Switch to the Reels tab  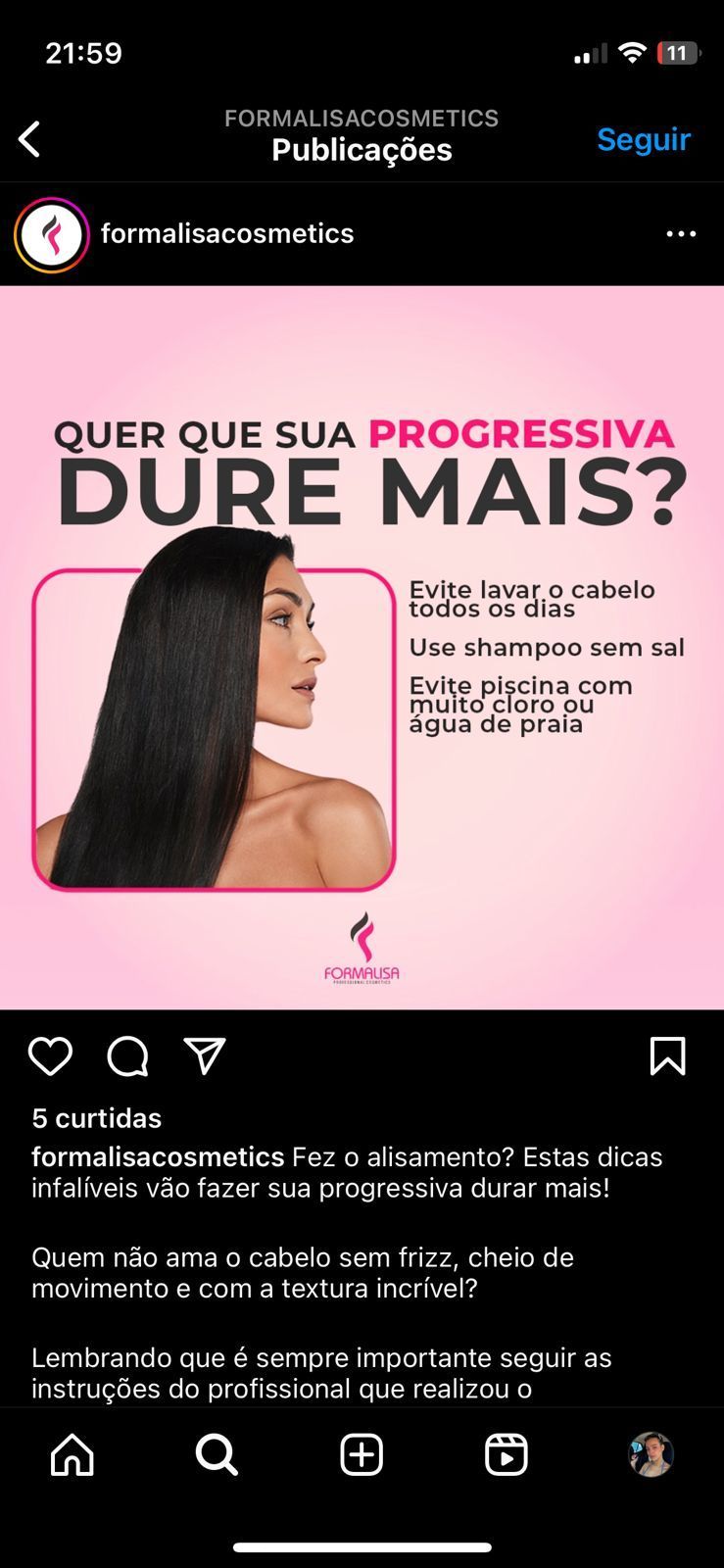point(507,1455)
